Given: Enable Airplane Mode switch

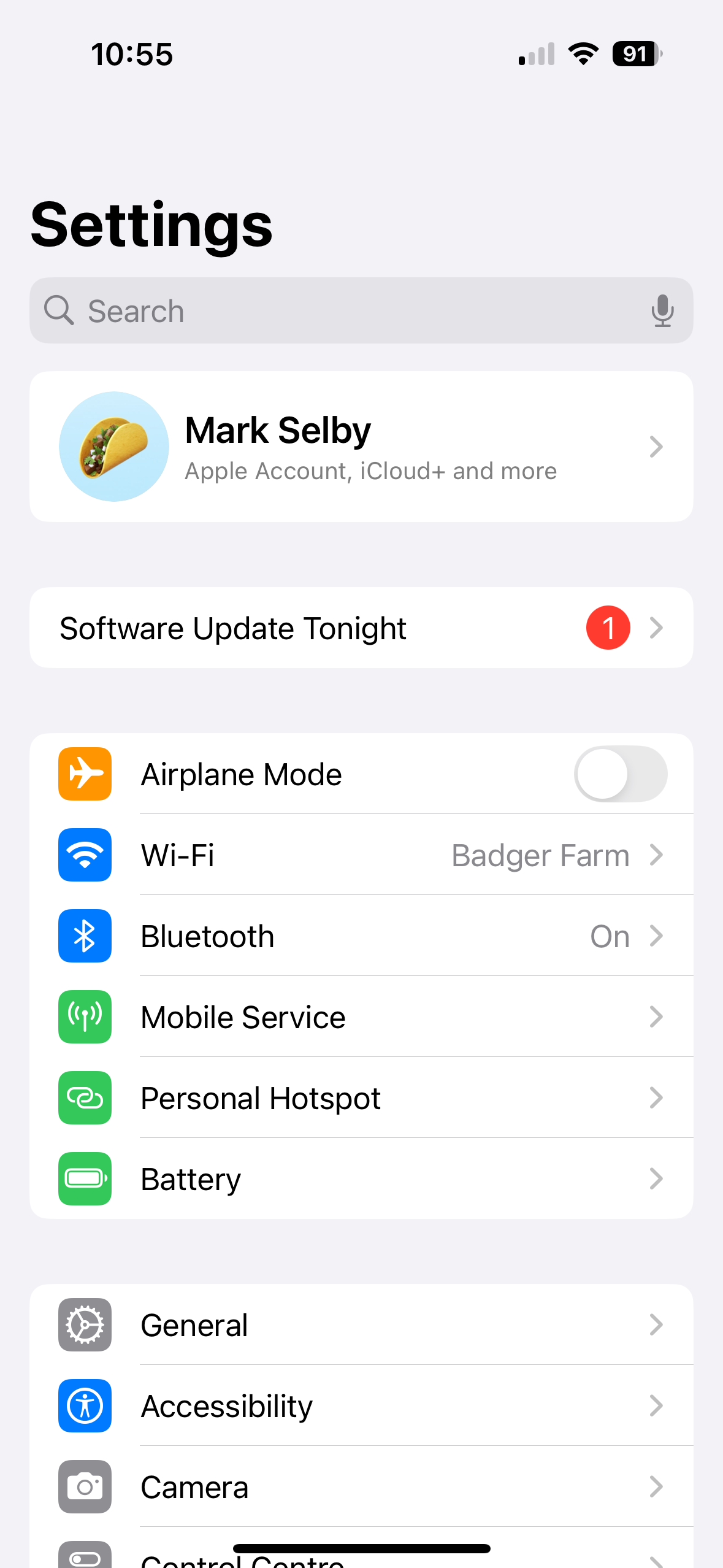Looking at the screenshot, I should [620, 774].
